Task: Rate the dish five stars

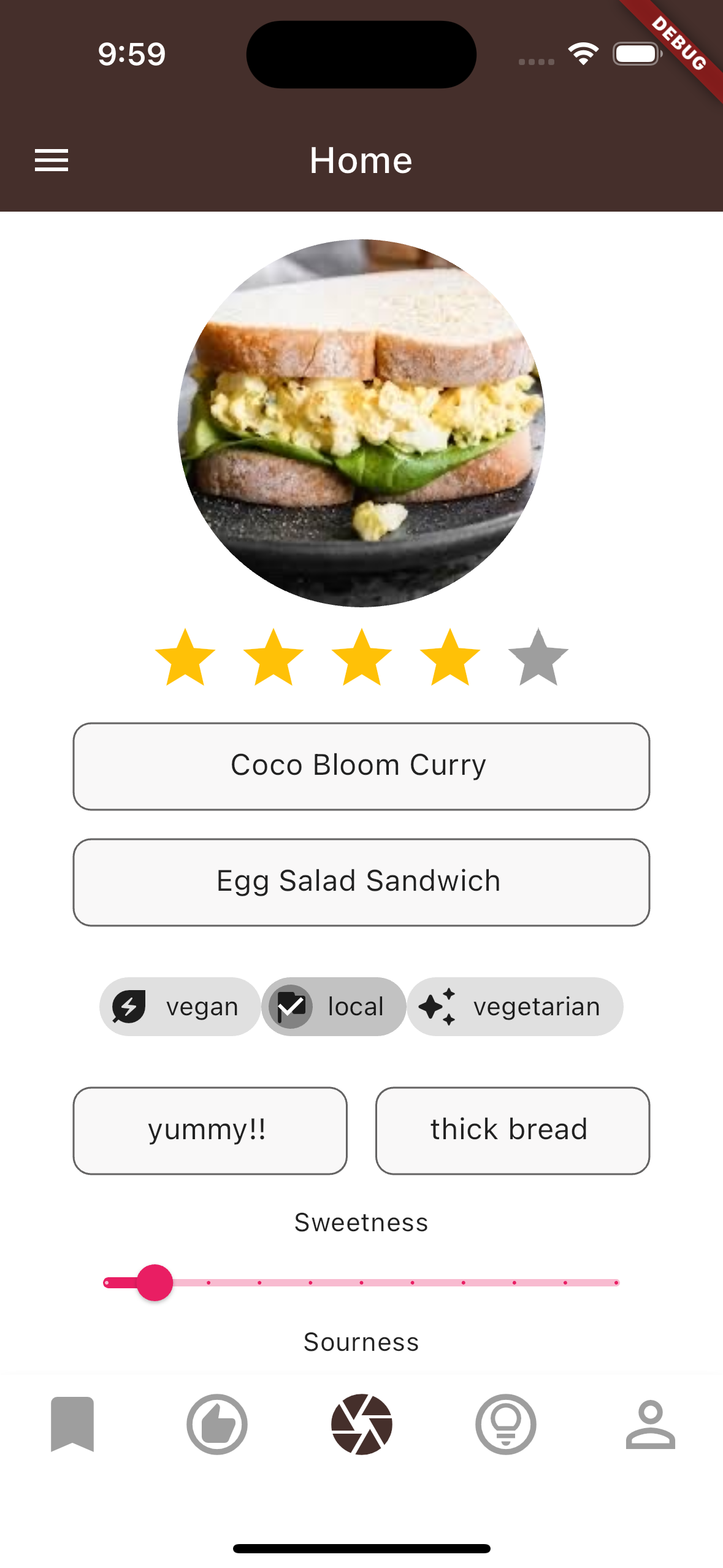Action: (538, 657)
